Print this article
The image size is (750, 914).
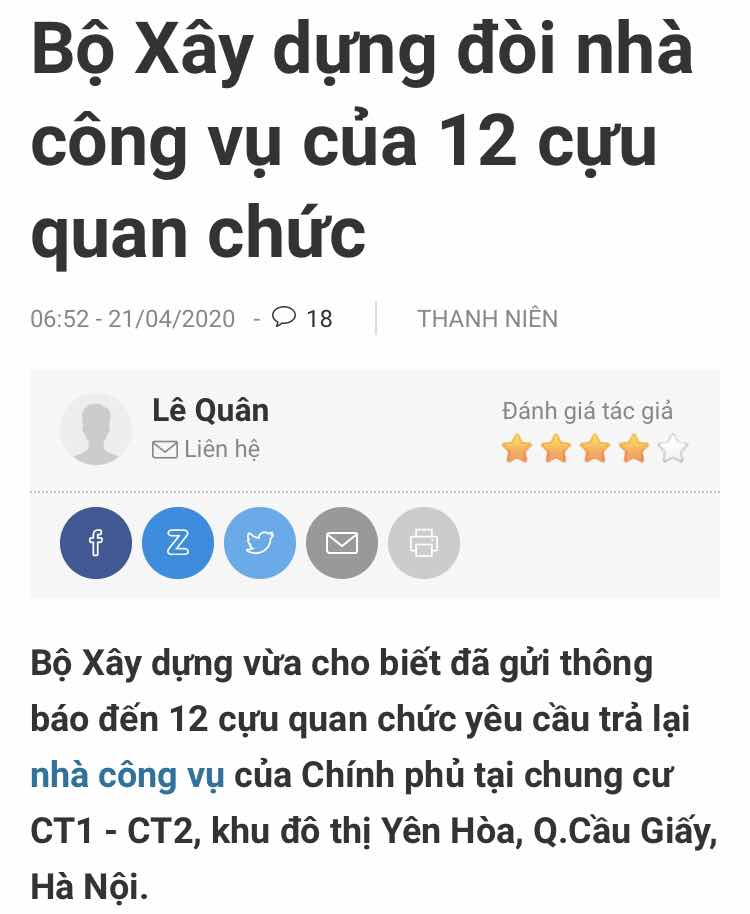point(424,543)
